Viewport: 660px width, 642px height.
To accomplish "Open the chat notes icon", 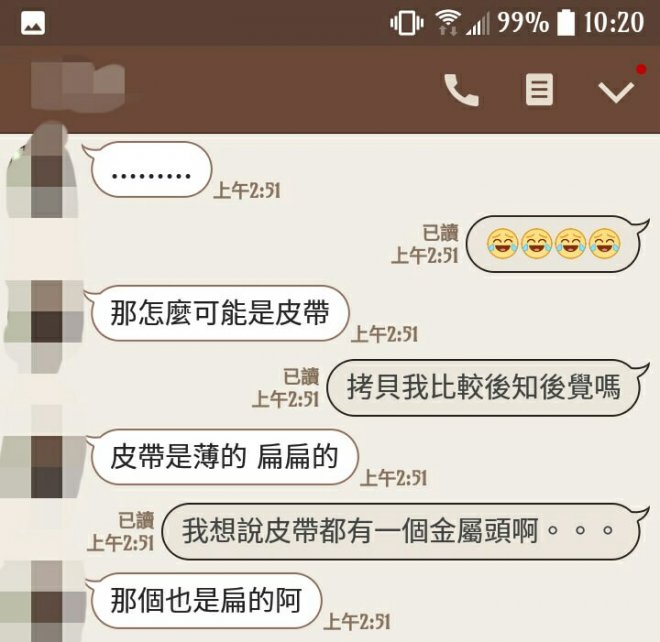I will point(539,91).
